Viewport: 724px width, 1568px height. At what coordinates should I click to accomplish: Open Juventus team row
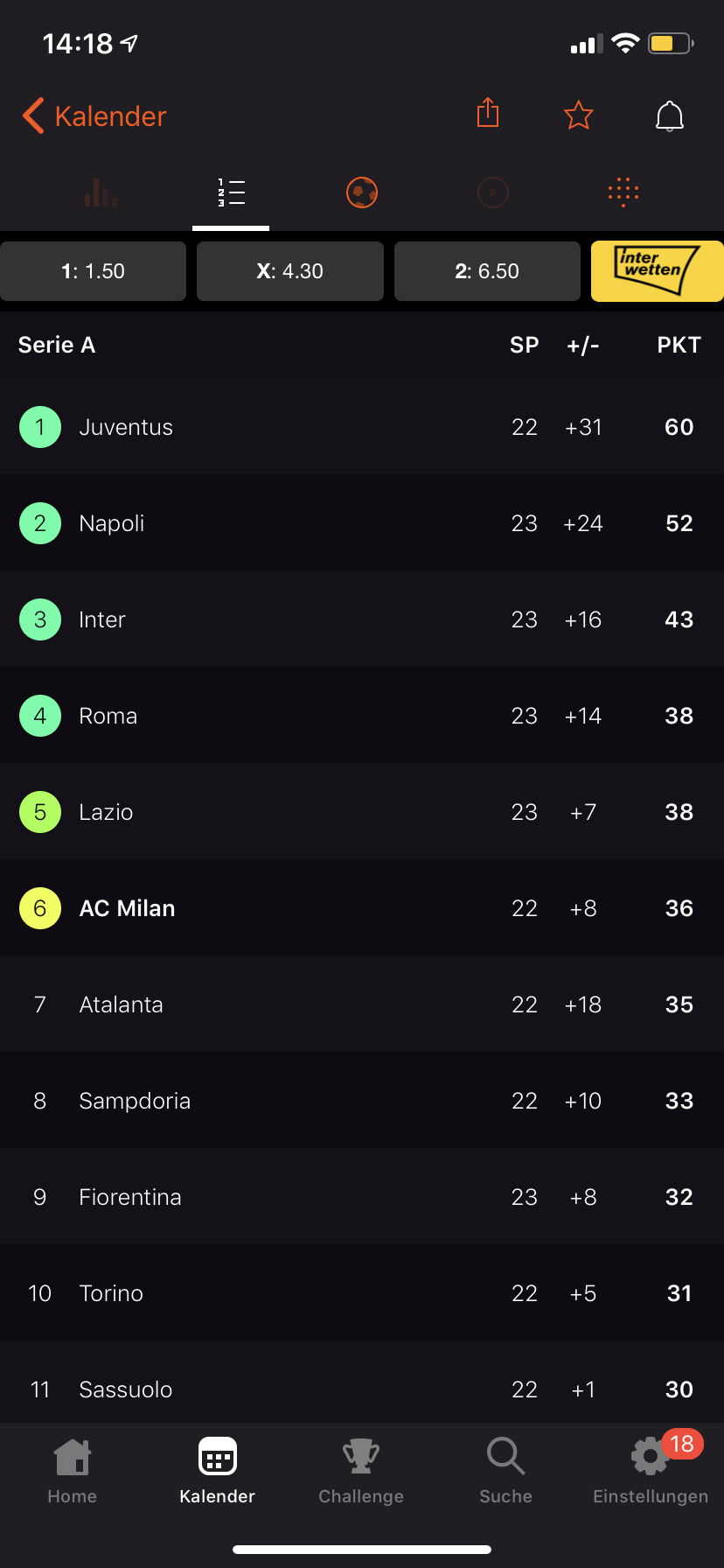[x=362, y=427]
